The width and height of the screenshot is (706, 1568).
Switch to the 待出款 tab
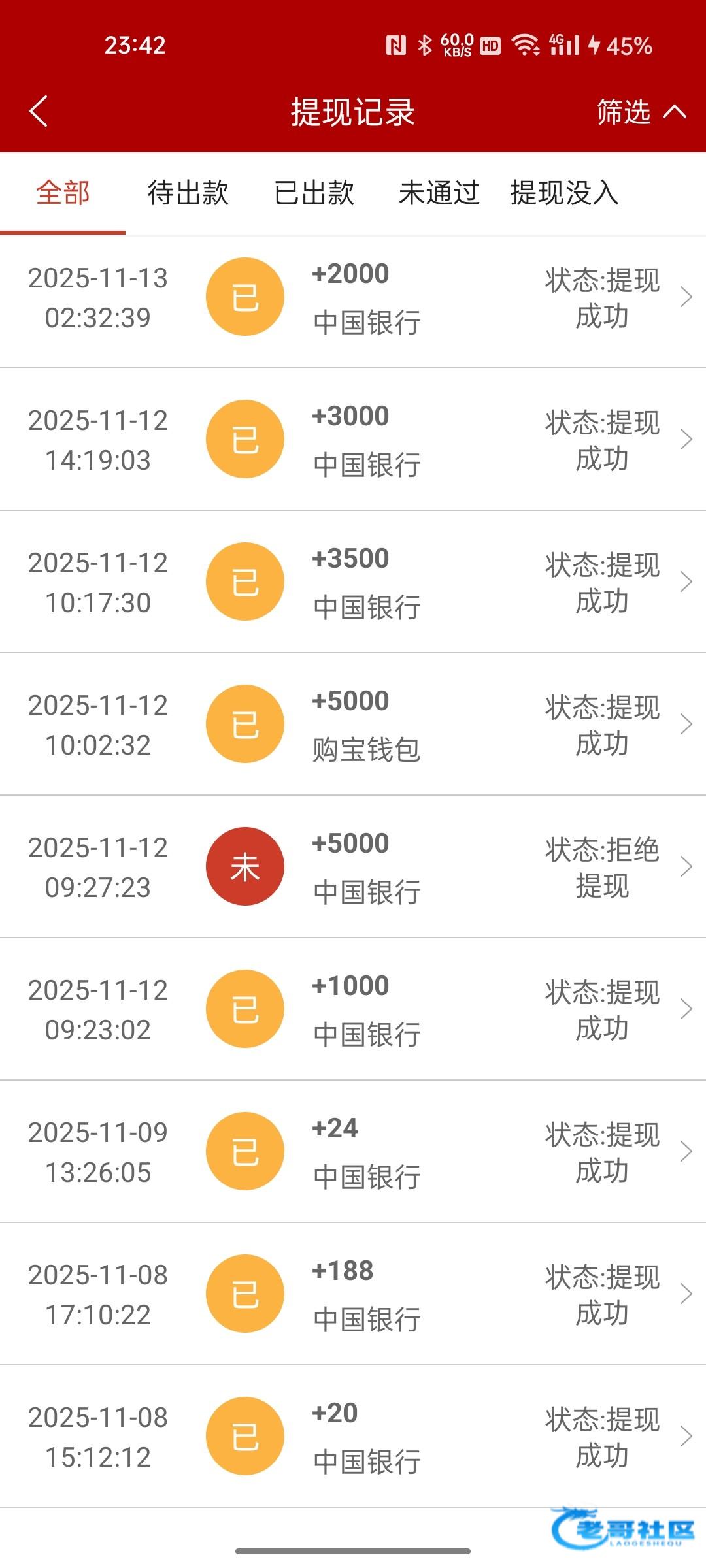point(188,193)
